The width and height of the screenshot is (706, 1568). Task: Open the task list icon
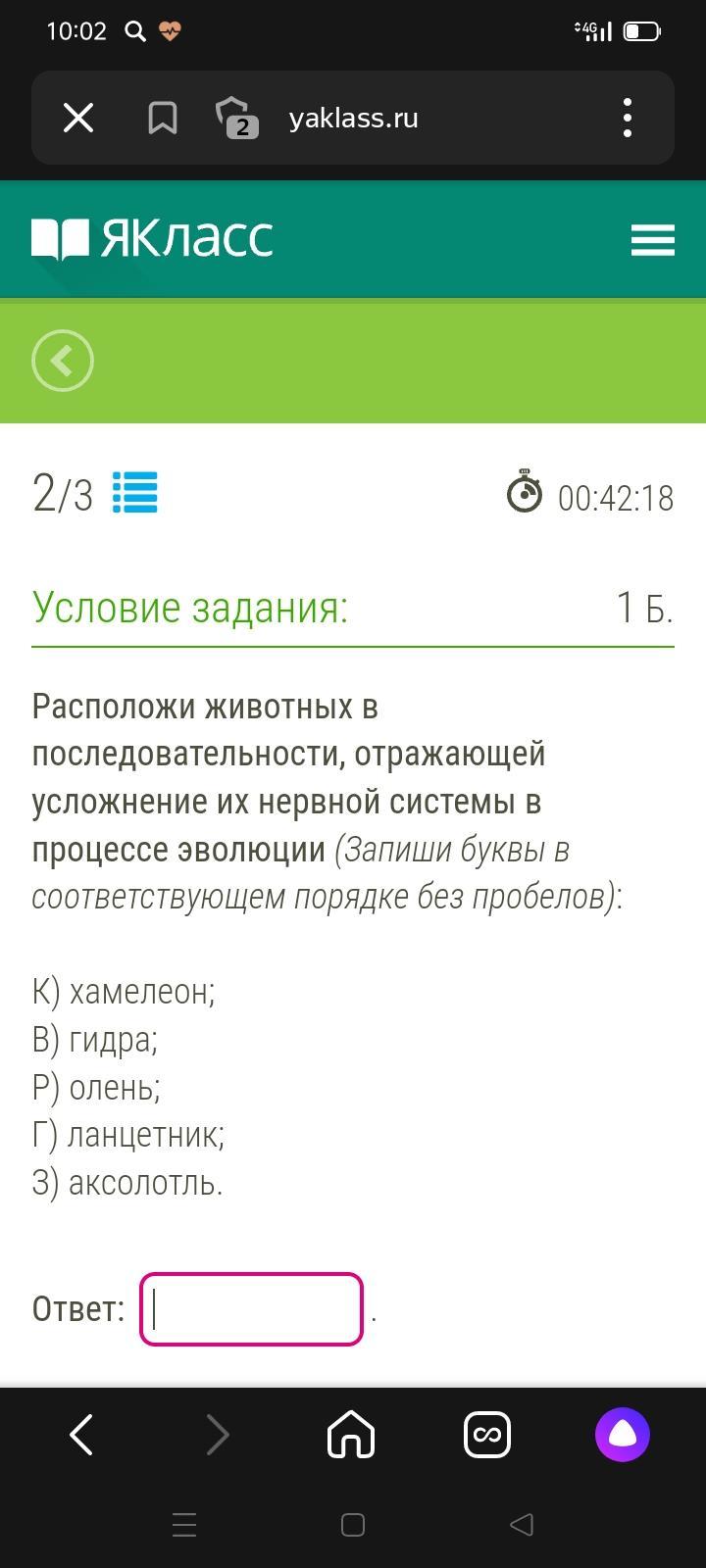pos(134,493)
